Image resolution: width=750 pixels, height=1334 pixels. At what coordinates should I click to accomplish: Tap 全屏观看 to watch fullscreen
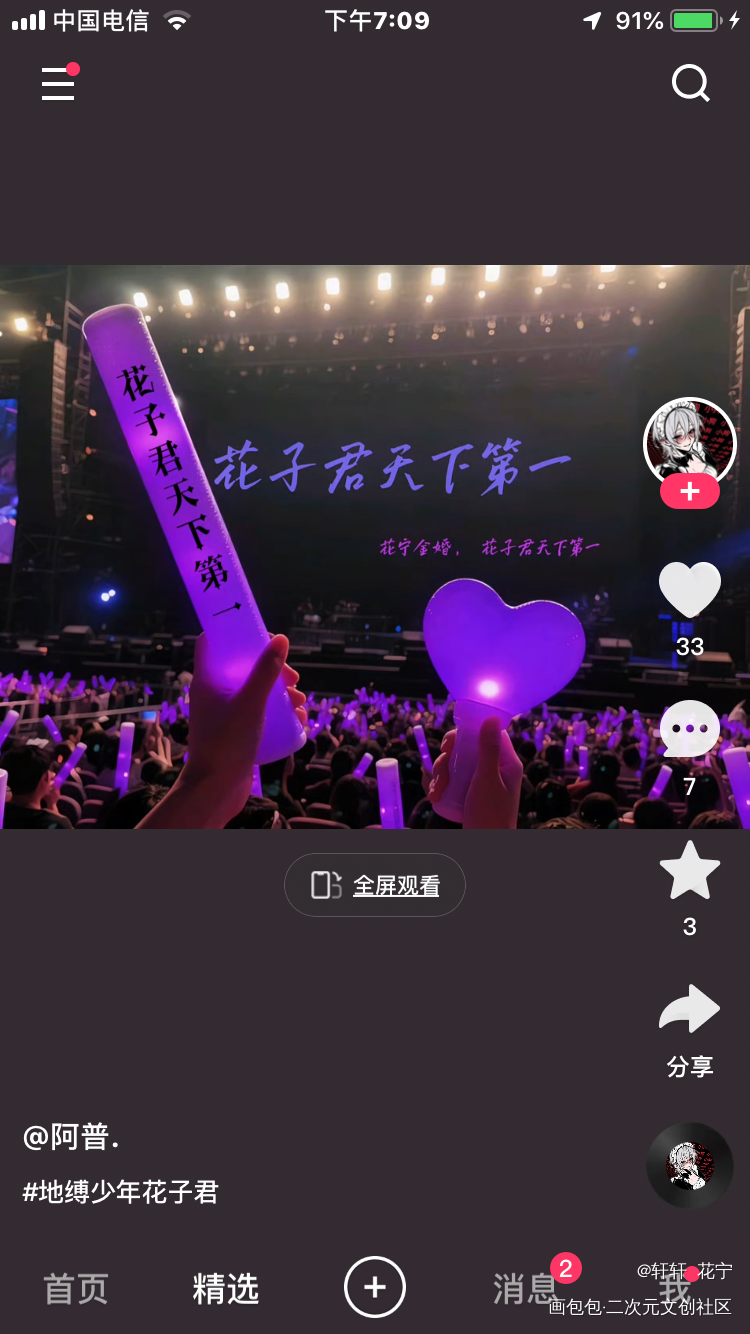[375, 885]
